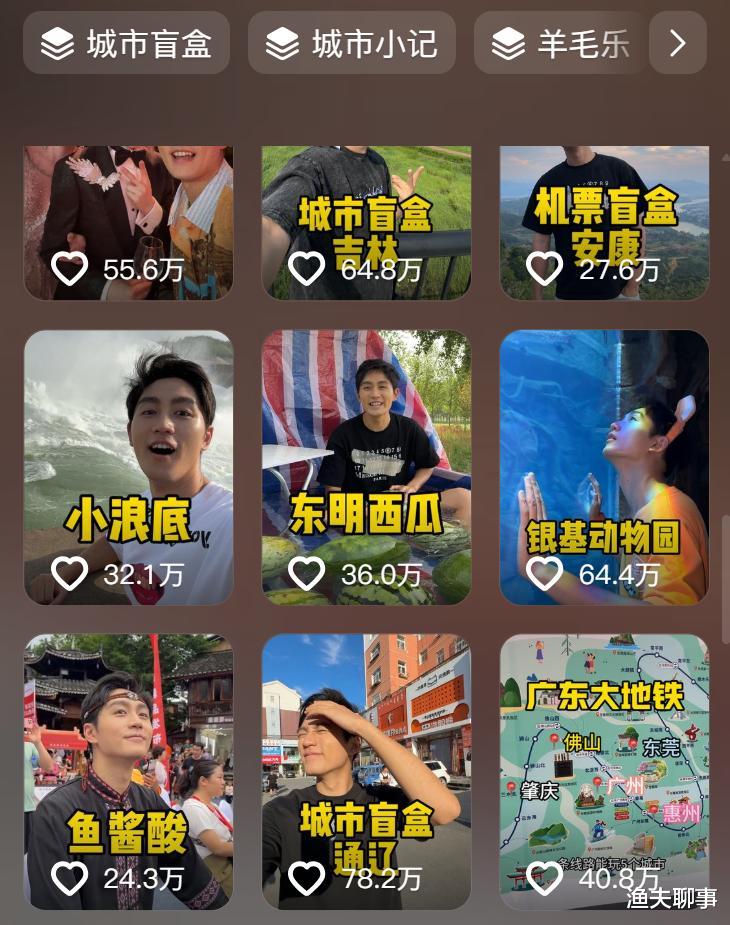Screen dimensions: 730x925
Task: Play the 鱼酱酸 video
Action: (128, 771)
